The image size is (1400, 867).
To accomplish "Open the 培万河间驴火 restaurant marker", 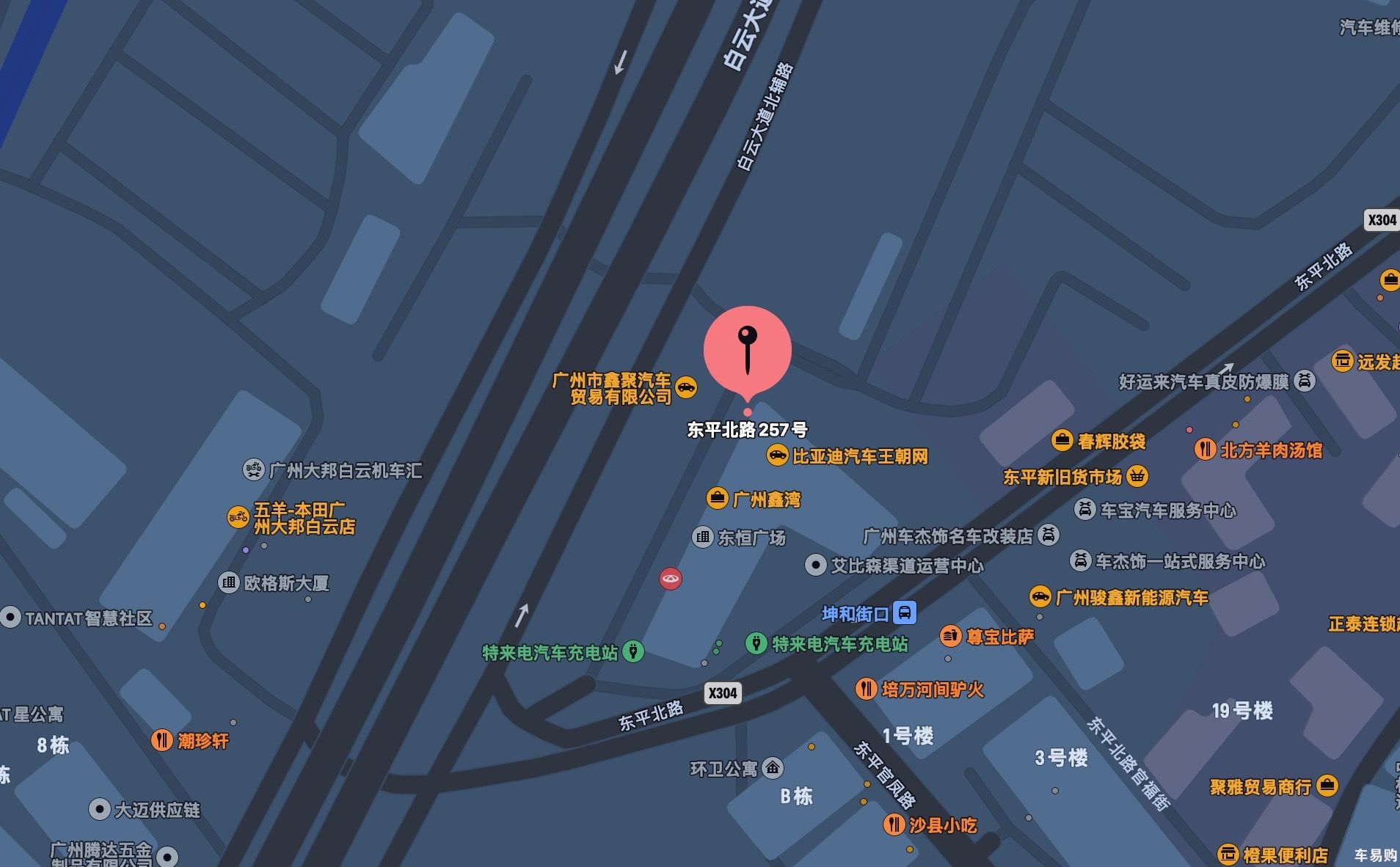I will [867, 689].
